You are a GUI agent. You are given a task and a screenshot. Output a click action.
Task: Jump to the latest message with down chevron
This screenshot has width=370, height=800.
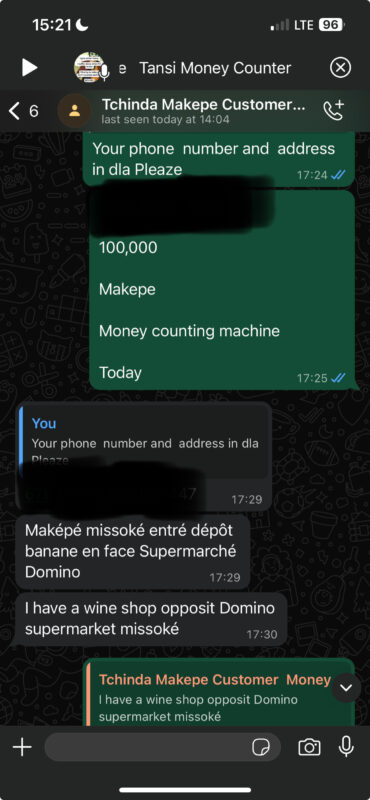tap(346, 688)
